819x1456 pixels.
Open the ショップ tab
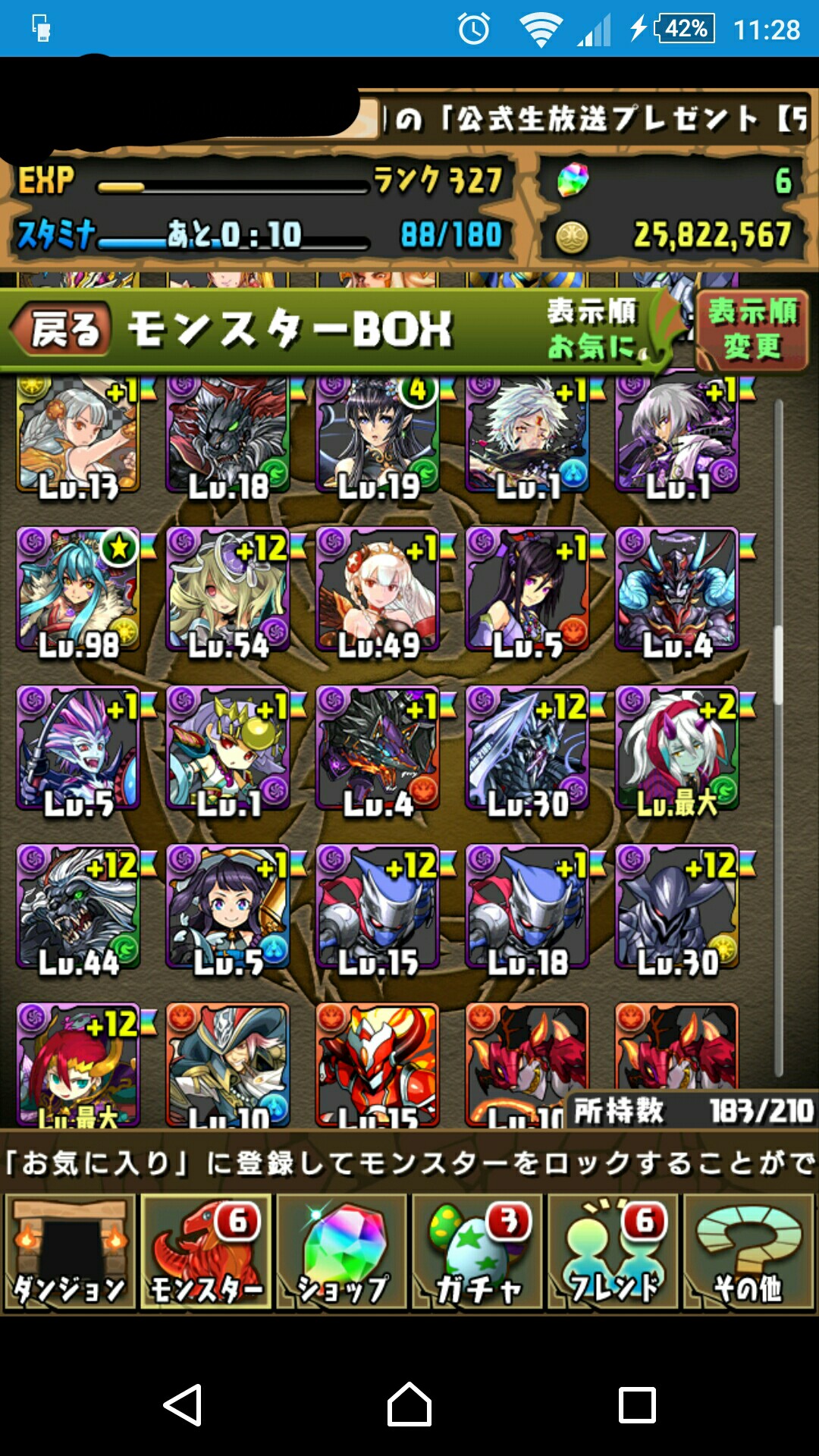pyautogui.click(x=342, y=1252)
